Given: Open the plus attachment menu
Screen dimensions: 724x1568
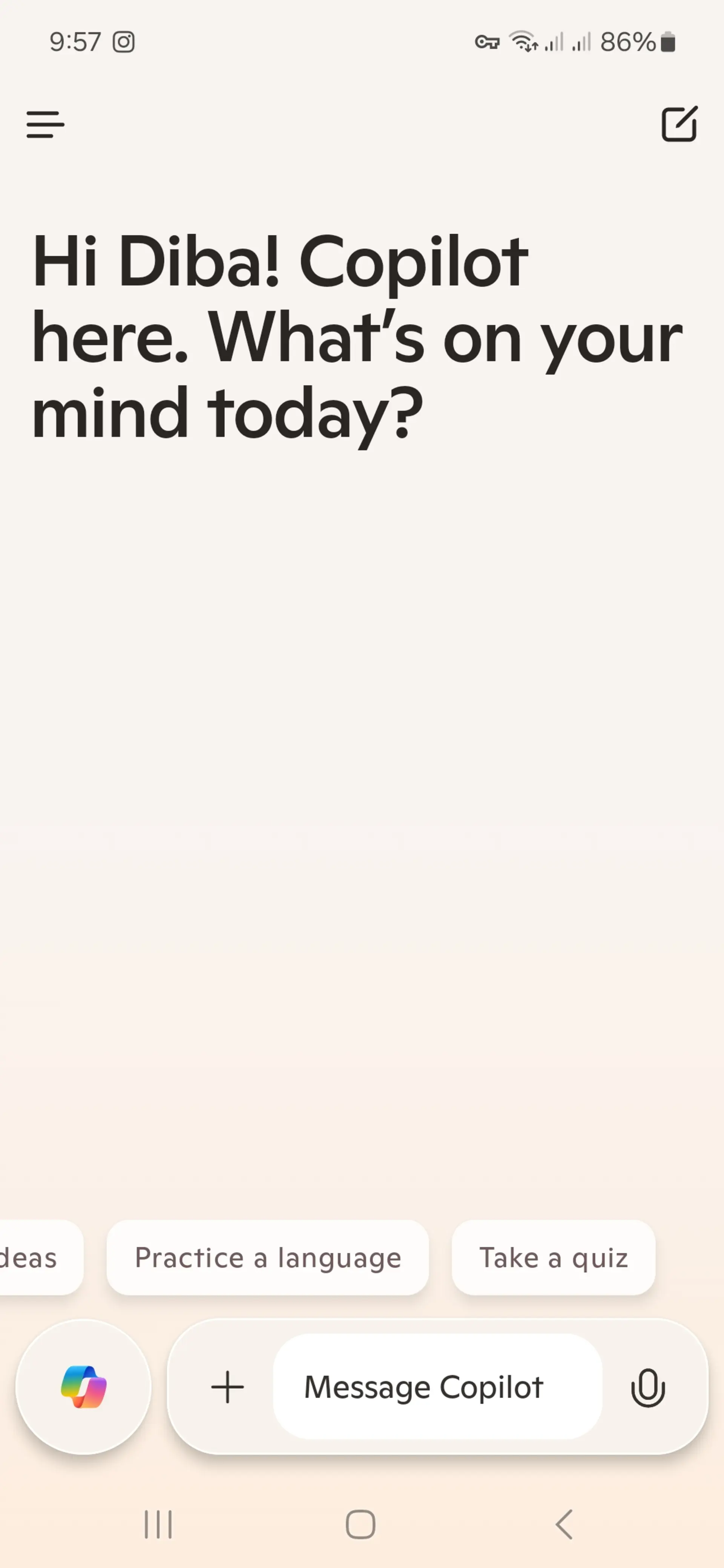Looking at the screenshot, I should tap(227, 1387).
